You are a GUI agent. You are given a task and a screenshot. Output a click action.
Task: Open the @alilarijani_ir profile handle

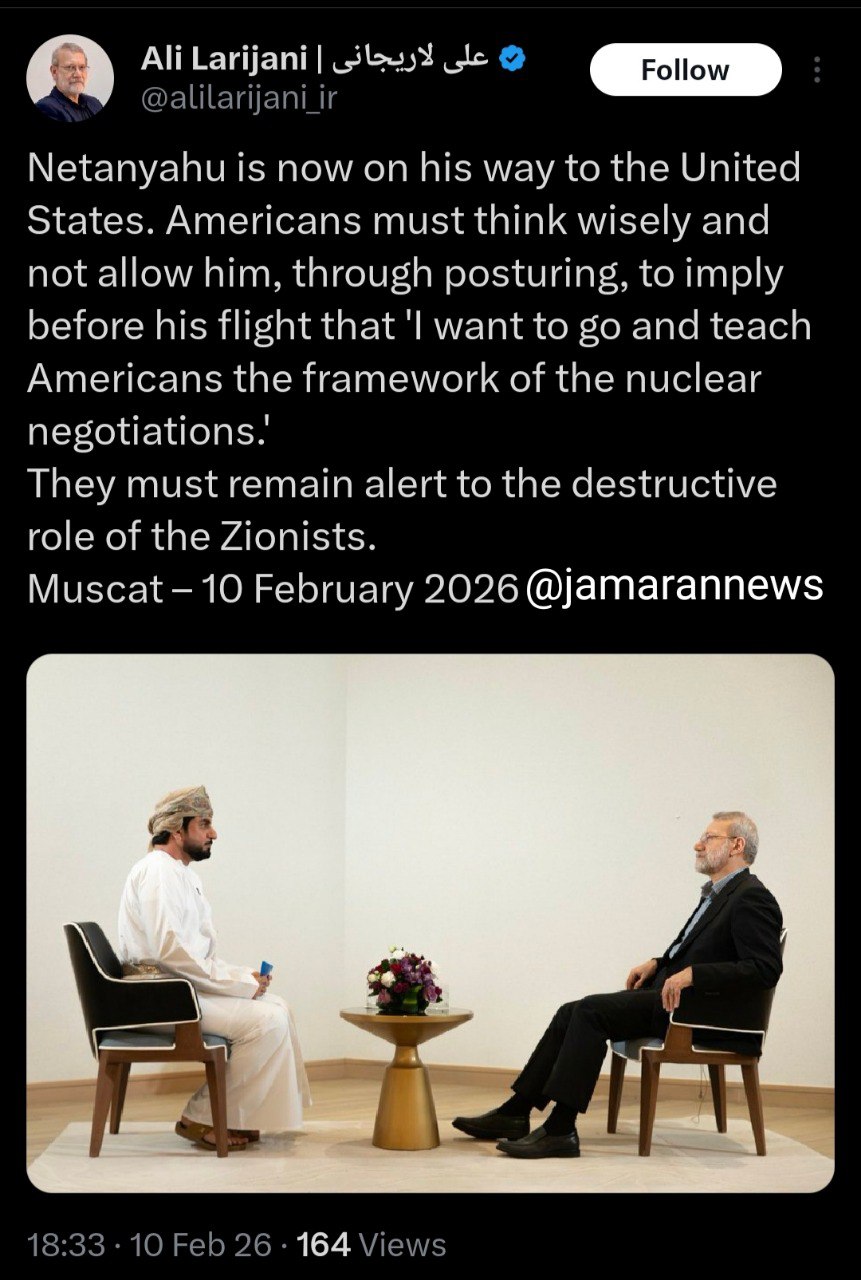232,100
